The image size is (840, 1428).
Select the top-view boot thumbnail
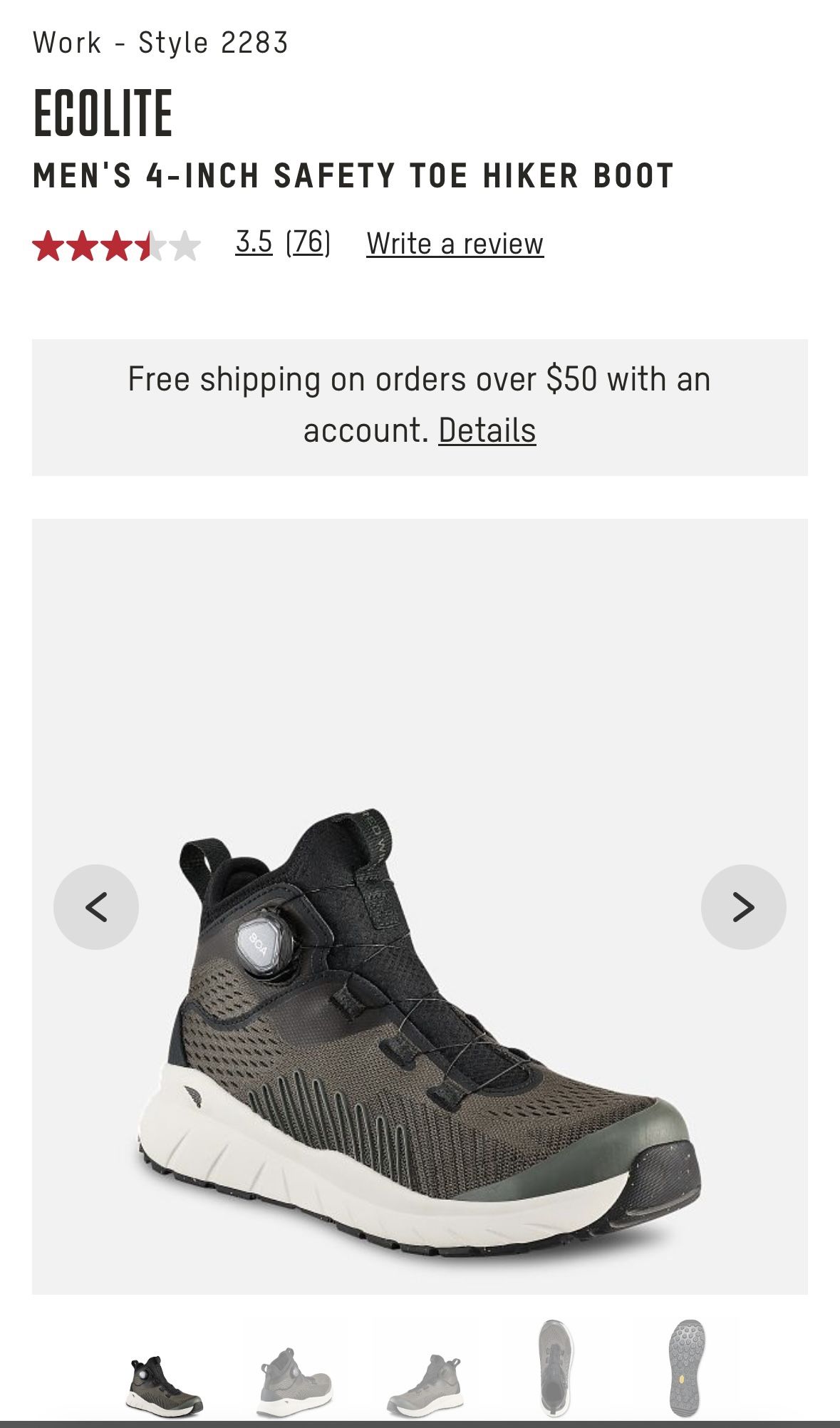coord(555,1368)
